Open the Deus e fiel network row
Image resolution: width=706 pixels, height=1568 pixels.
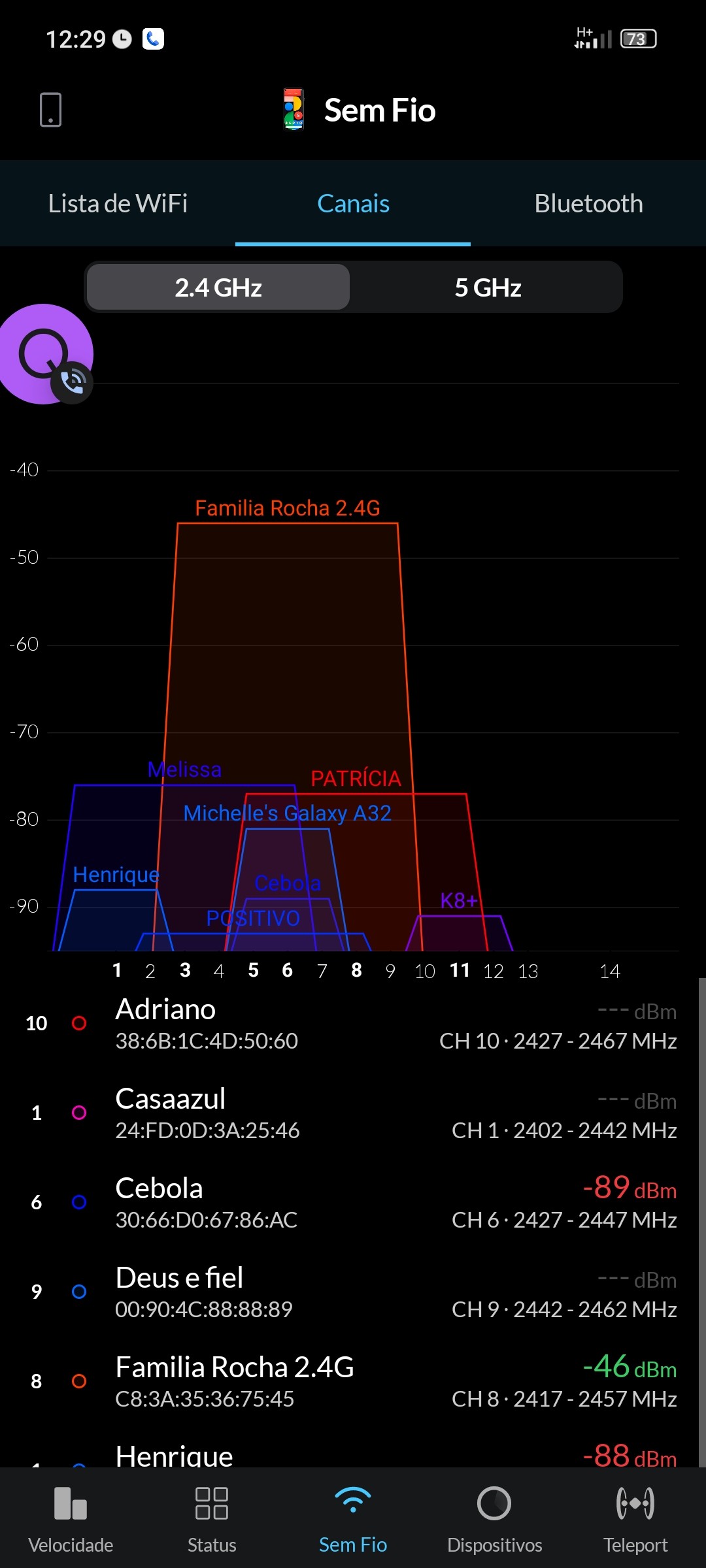pos(353,1292)
